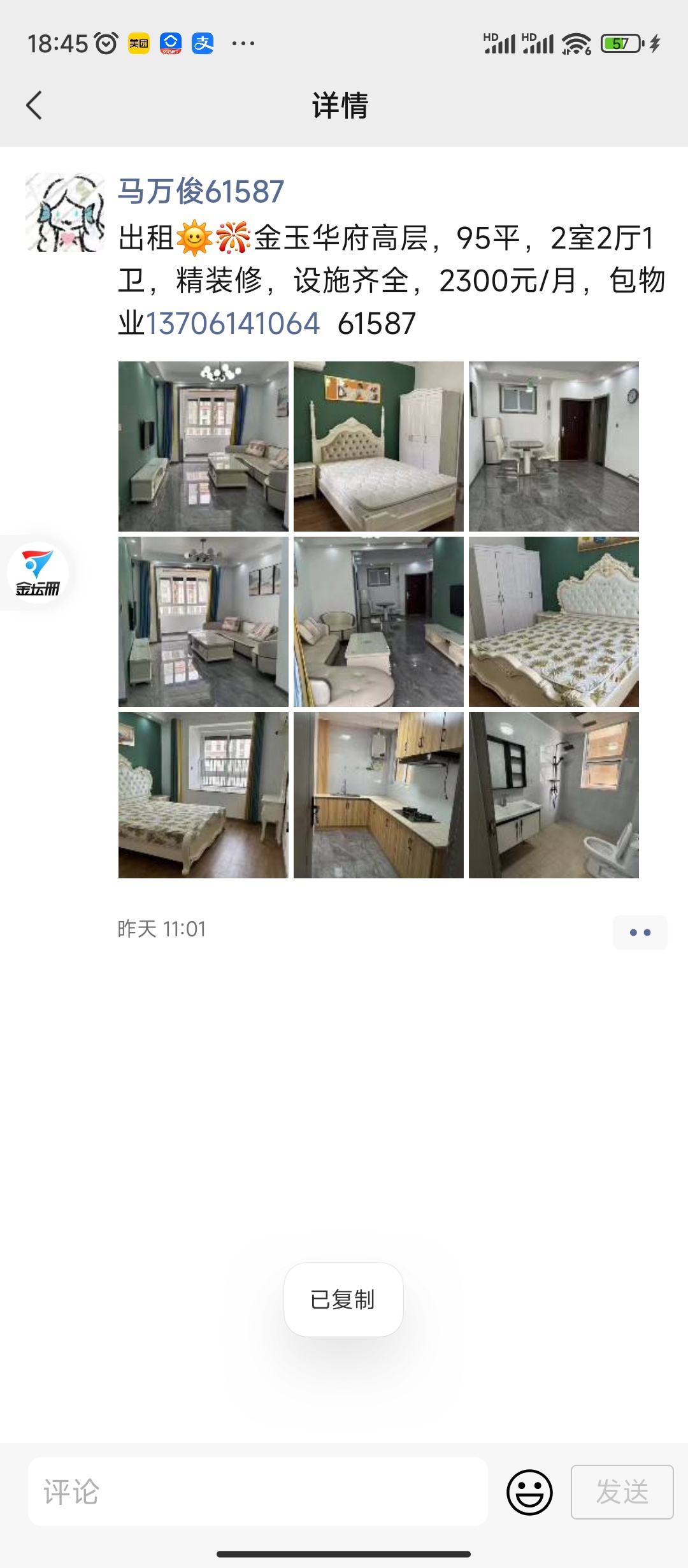This screenshot has width=688, height=1568.
Task: View the photo of white bed and wardrobe
Action: tap(378, 446)
